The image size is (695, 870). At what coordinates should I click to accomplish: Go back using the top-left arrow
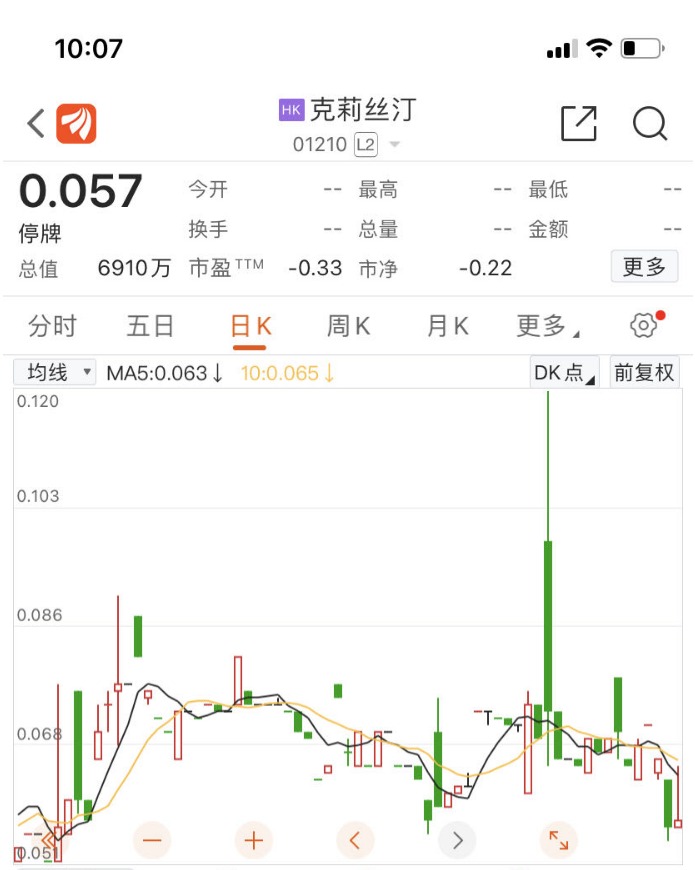36,124
